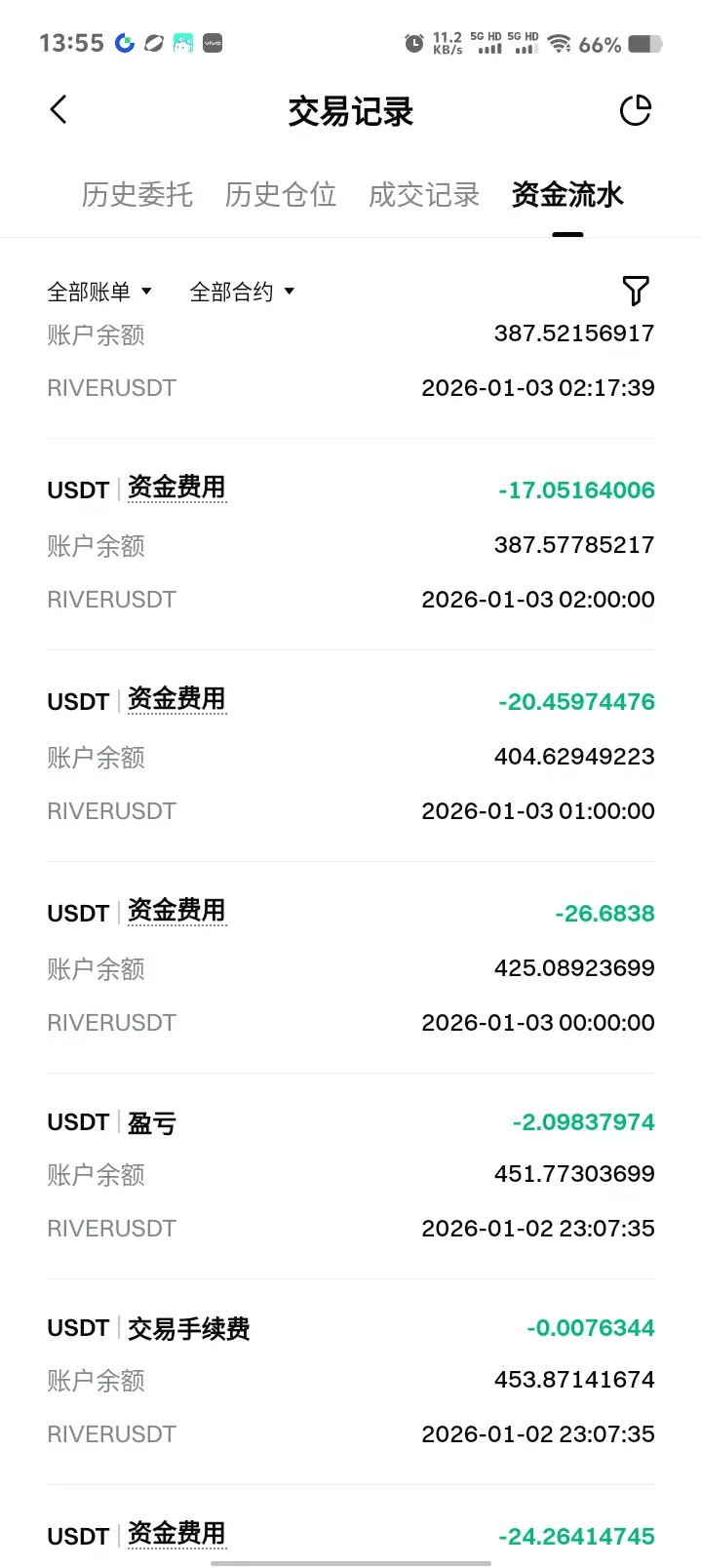Select the 资金流水 tab
This screenshot has width=702, height=1568.
pyautogui.click(x=567, y=195)
